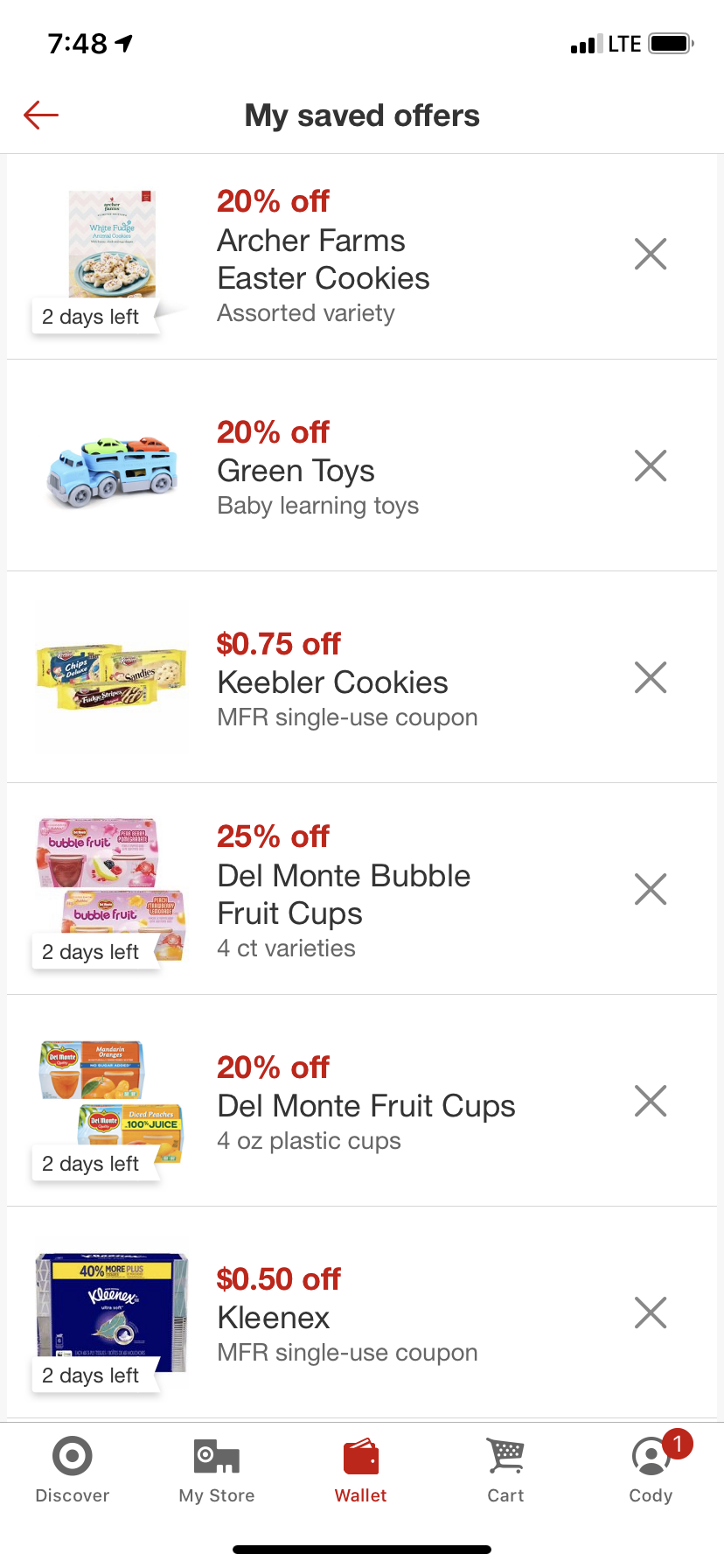View the Kleenex $0.50 off coupon

point(346,1316)
